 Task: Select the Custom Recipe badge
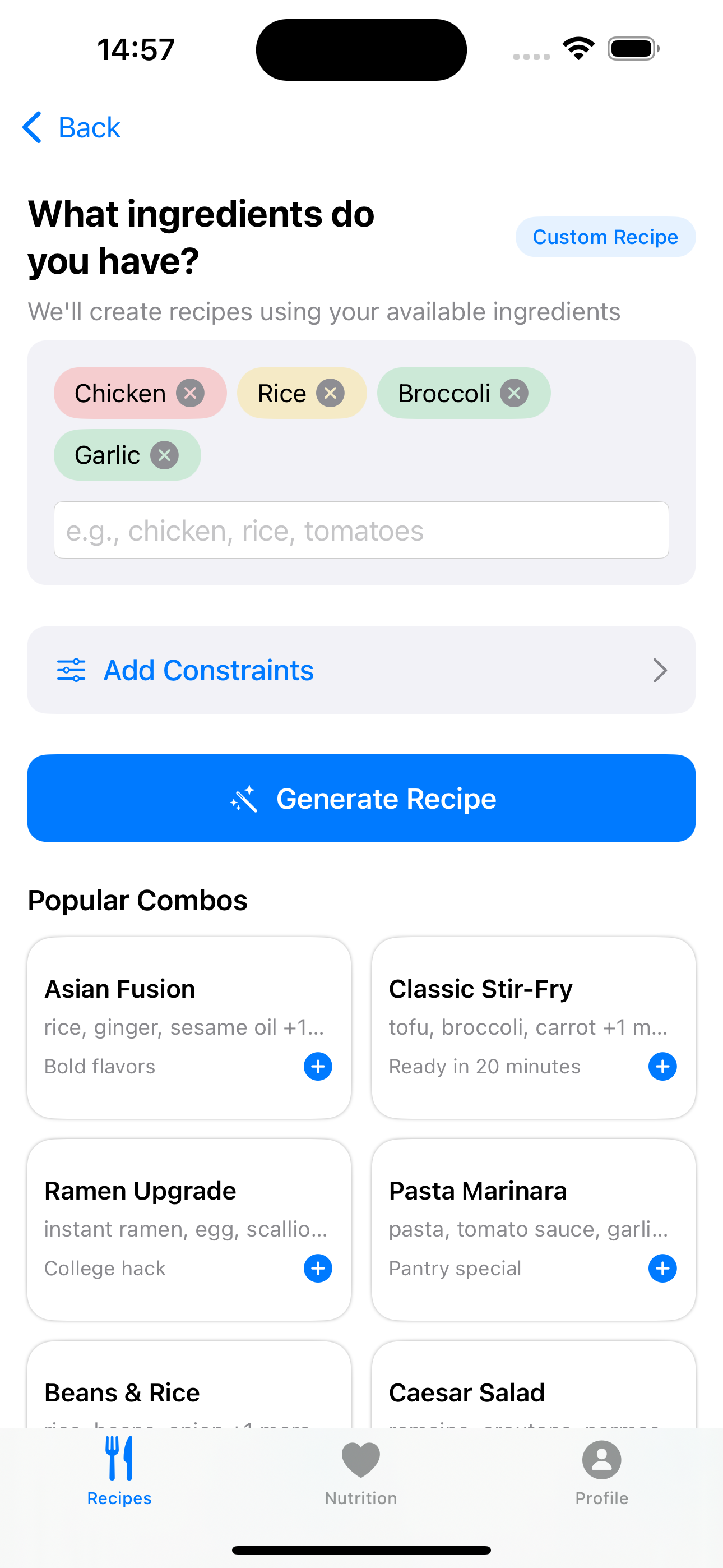coord(604,237)
